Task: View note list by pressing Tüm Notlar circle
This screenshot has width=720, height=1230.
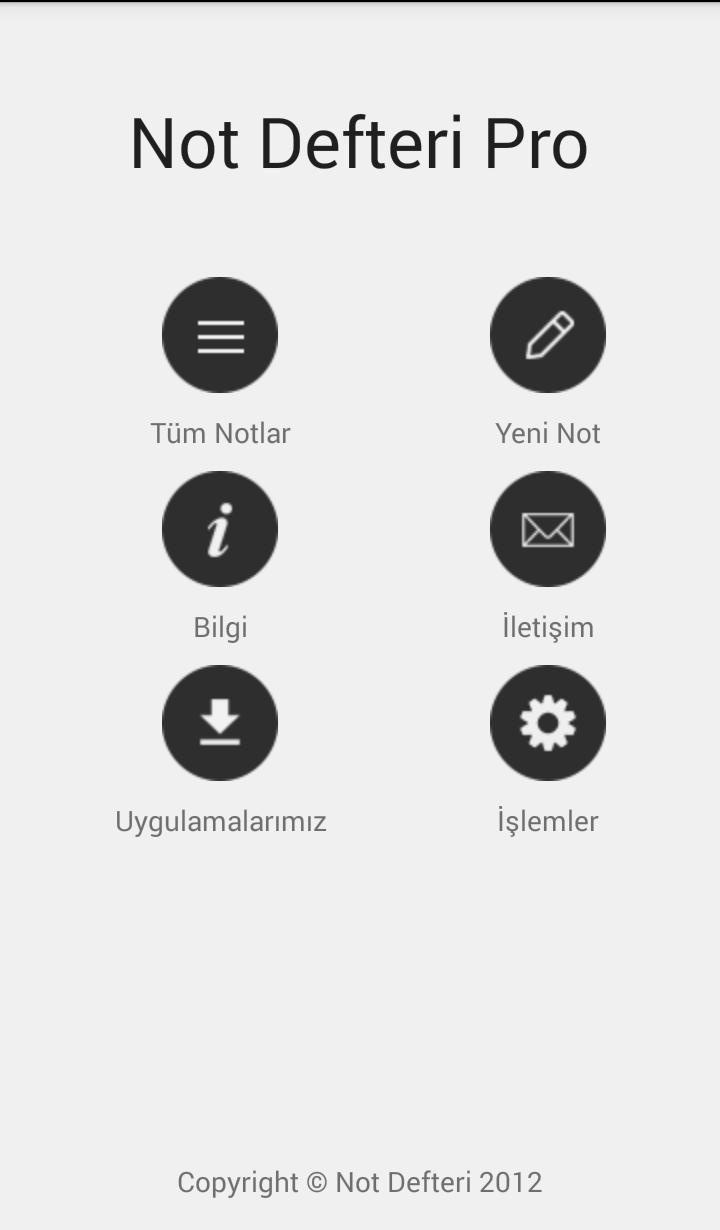Action: 220,335
